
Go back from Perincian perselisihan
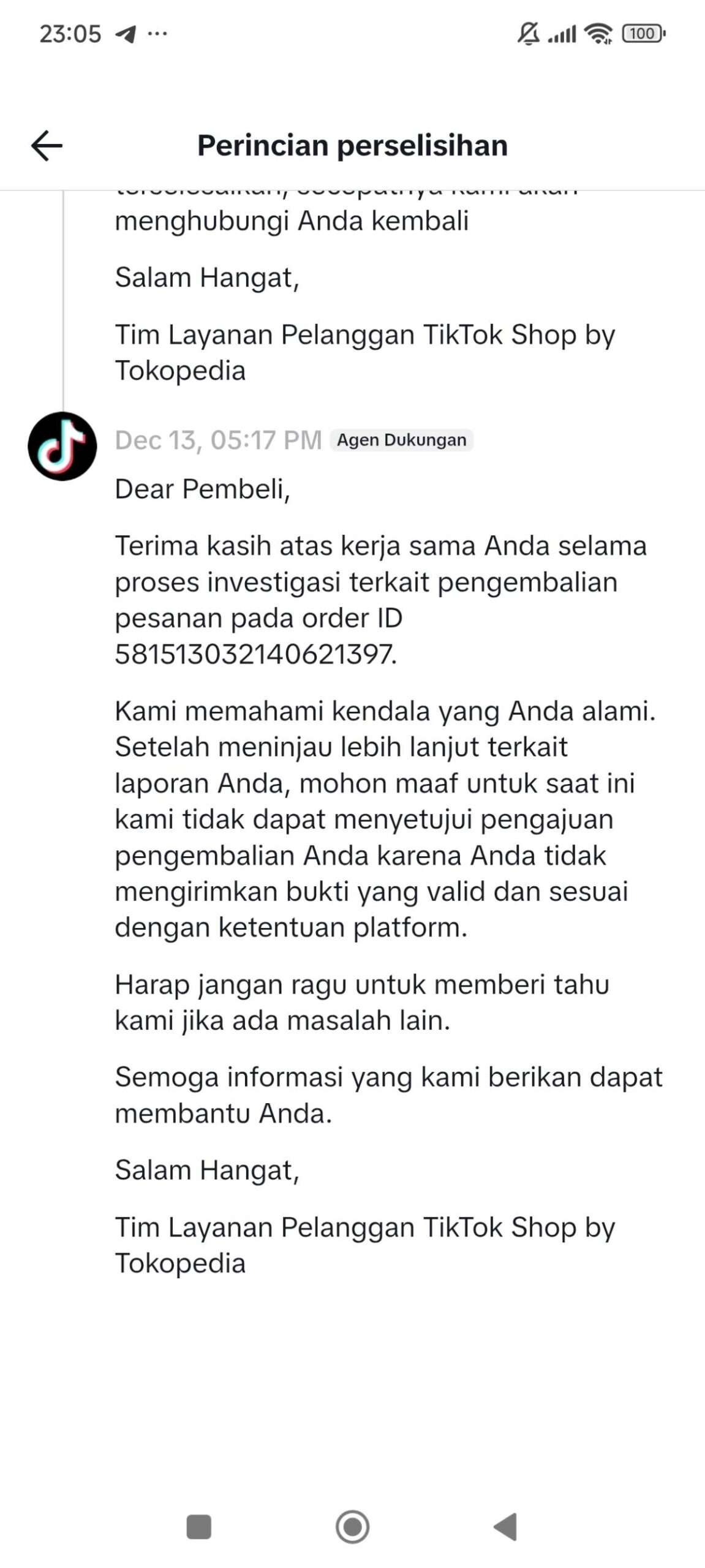pos(47,146)
